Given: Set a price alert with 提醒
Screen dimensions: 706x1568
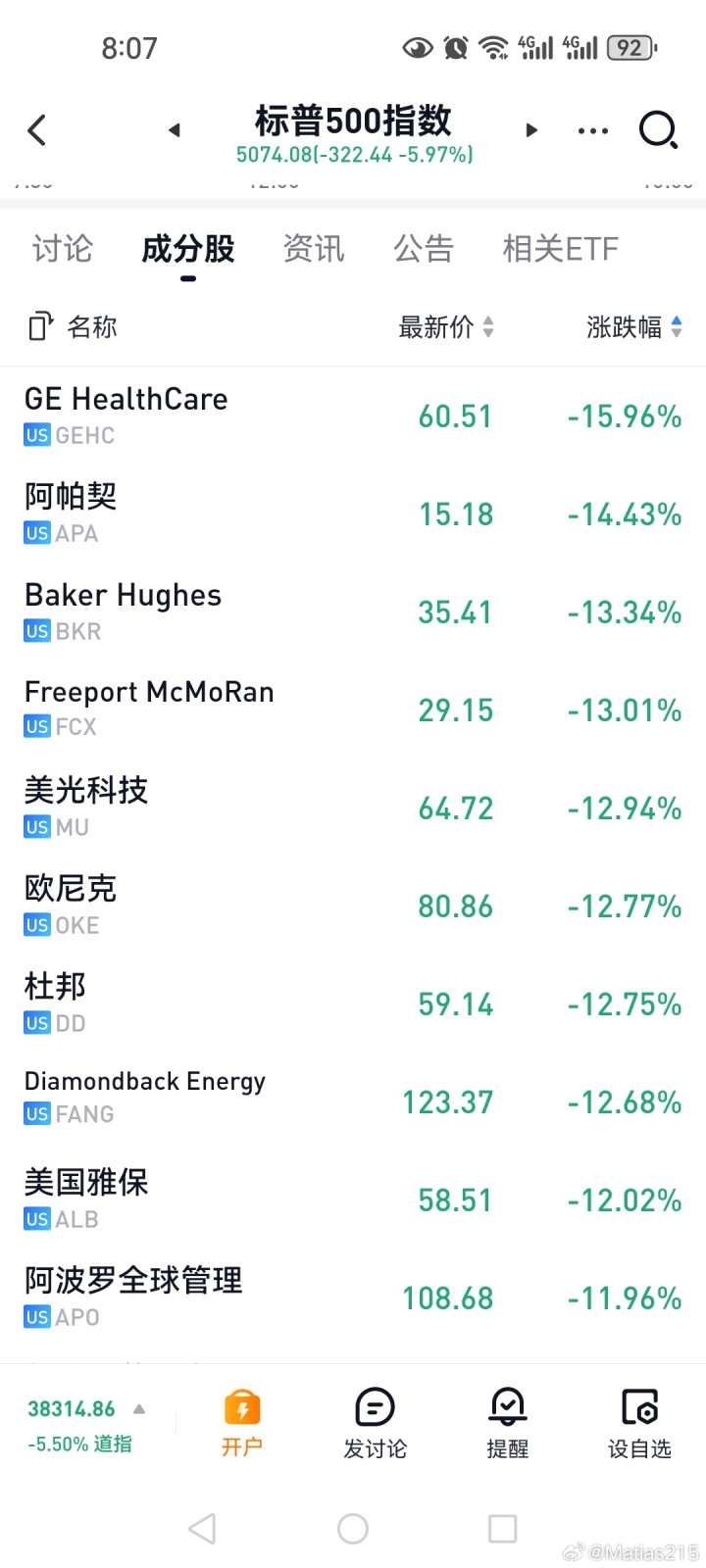Looking at the screenshot, I should click(x=507, y=1424).
